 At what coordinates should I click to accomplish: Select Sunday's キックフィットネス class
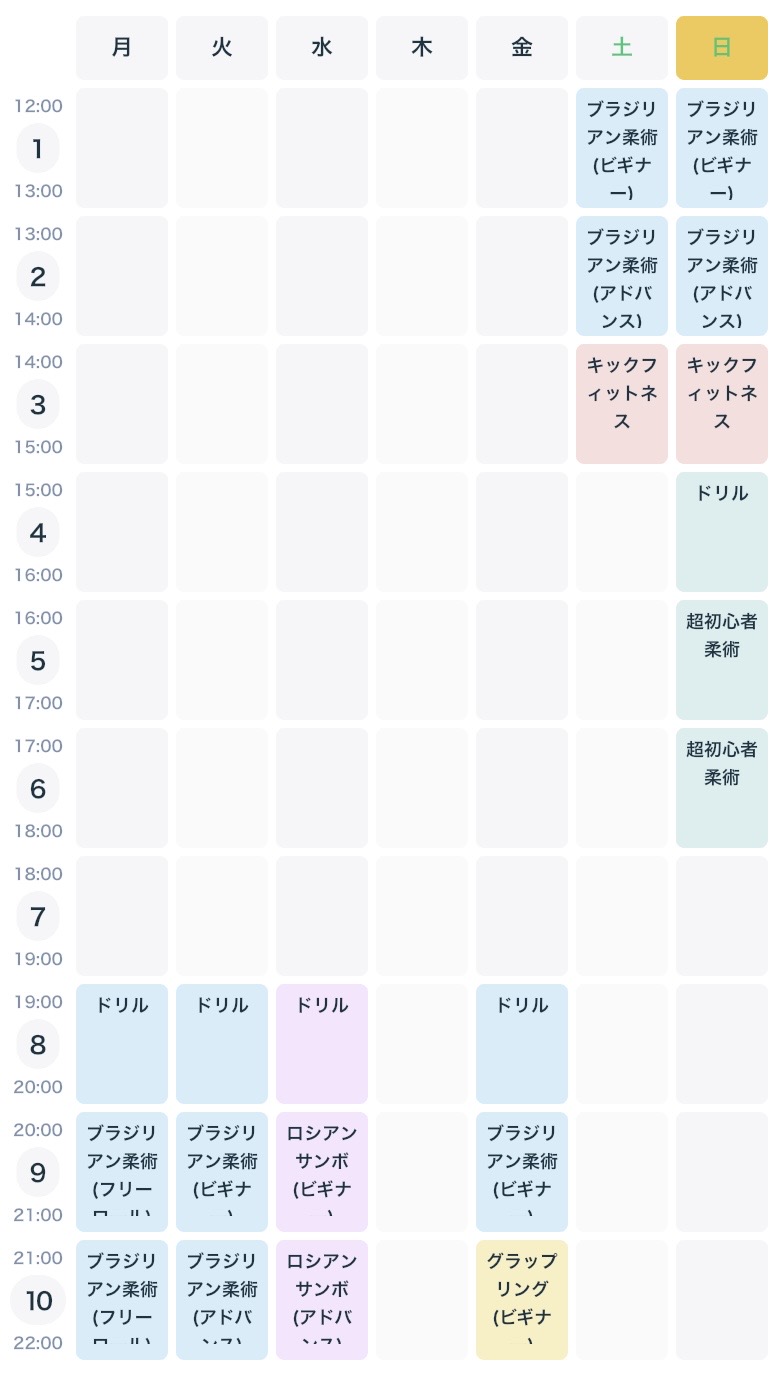[x=722, y=404]
